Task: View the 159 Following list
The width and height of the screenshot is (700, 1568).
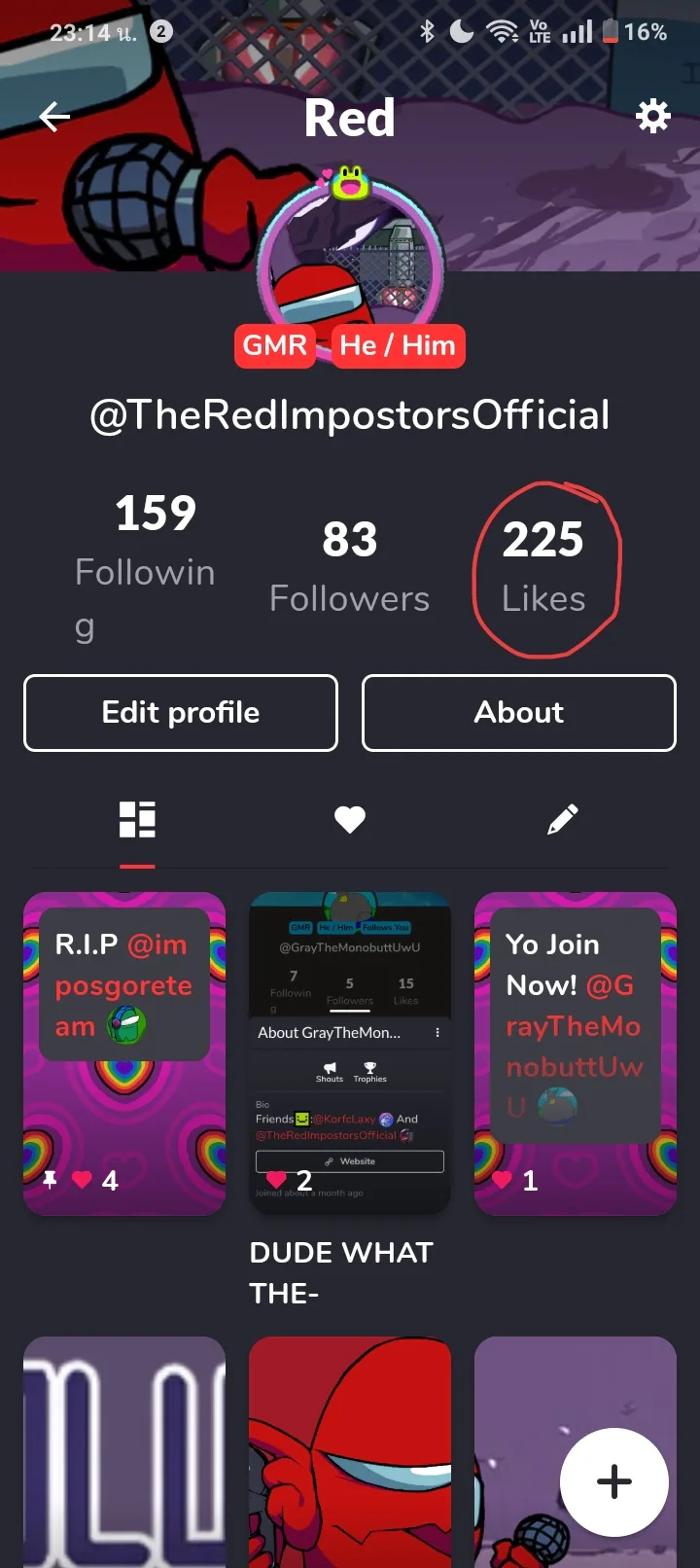Action: click(146, 566)
